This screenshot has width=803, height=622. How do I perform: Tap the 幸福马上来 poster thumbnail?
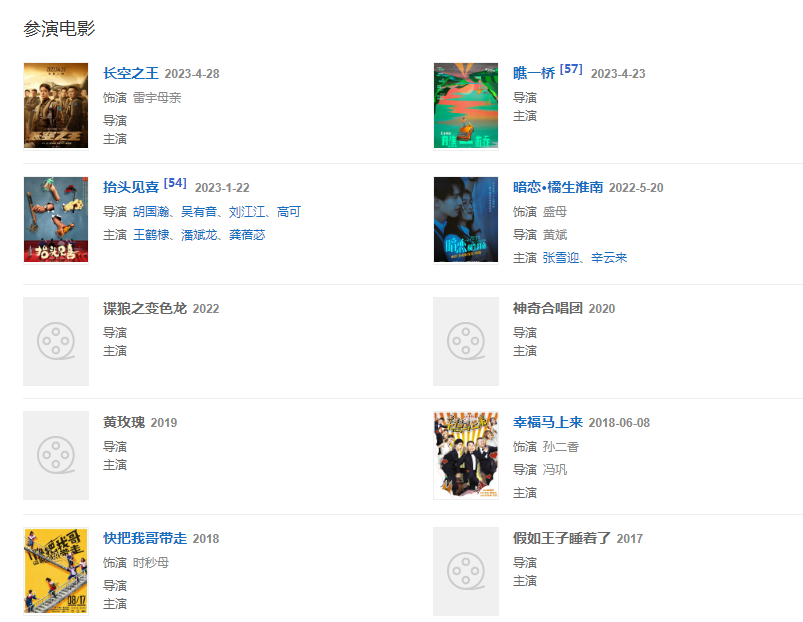[x=466, y=455]
